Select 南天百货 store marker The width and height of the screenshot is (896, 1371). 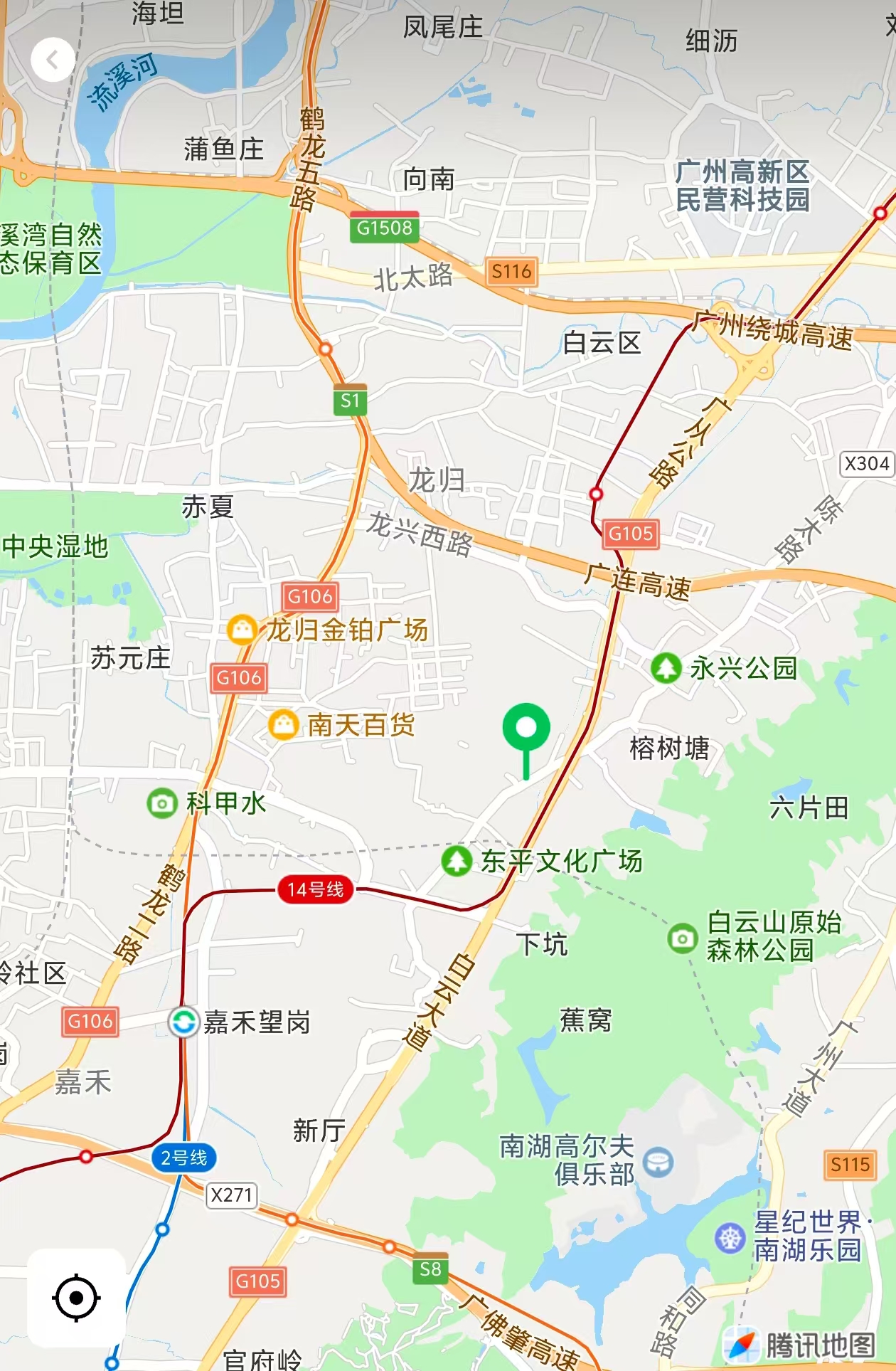coord(284,725)
